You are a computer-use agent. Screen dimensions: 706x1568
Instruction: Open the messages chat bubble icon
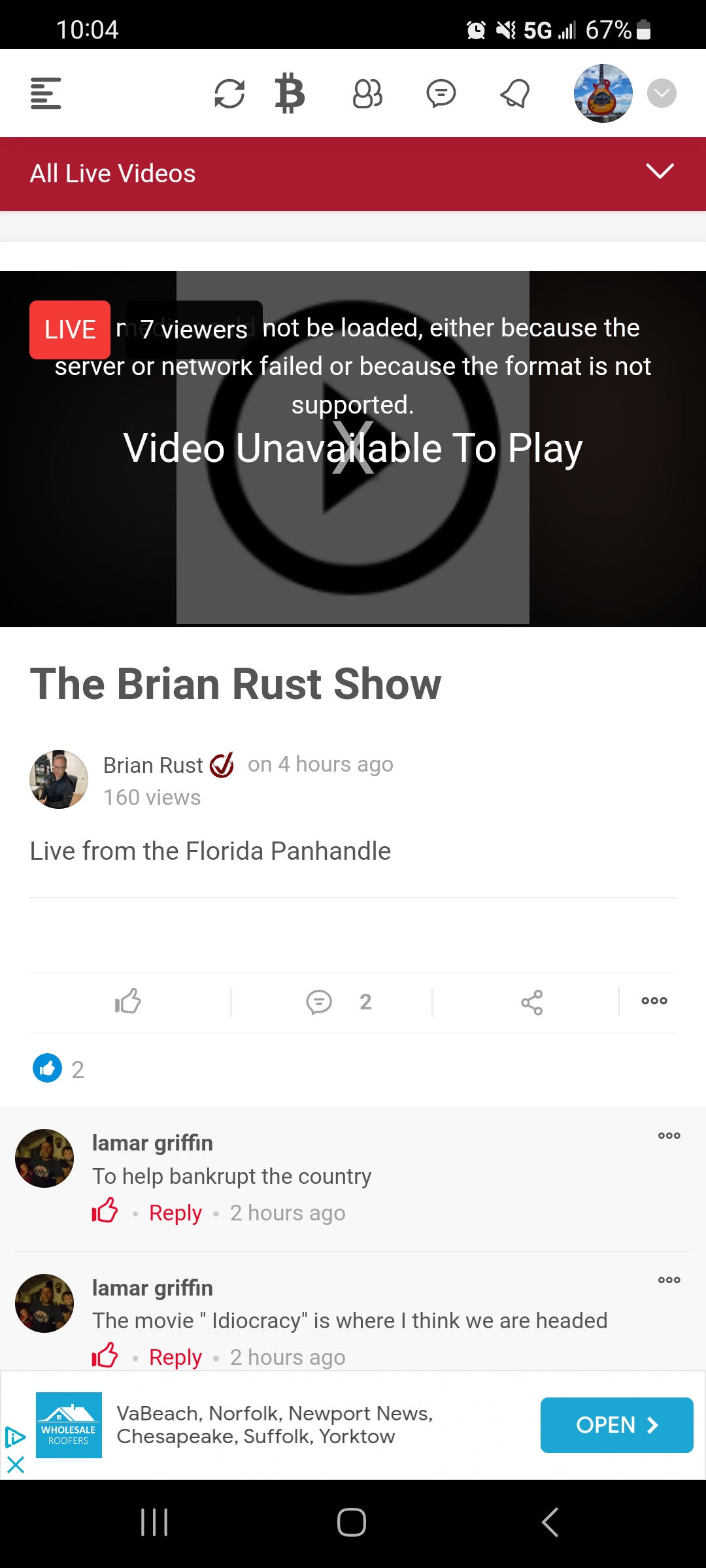coord(441,93)
